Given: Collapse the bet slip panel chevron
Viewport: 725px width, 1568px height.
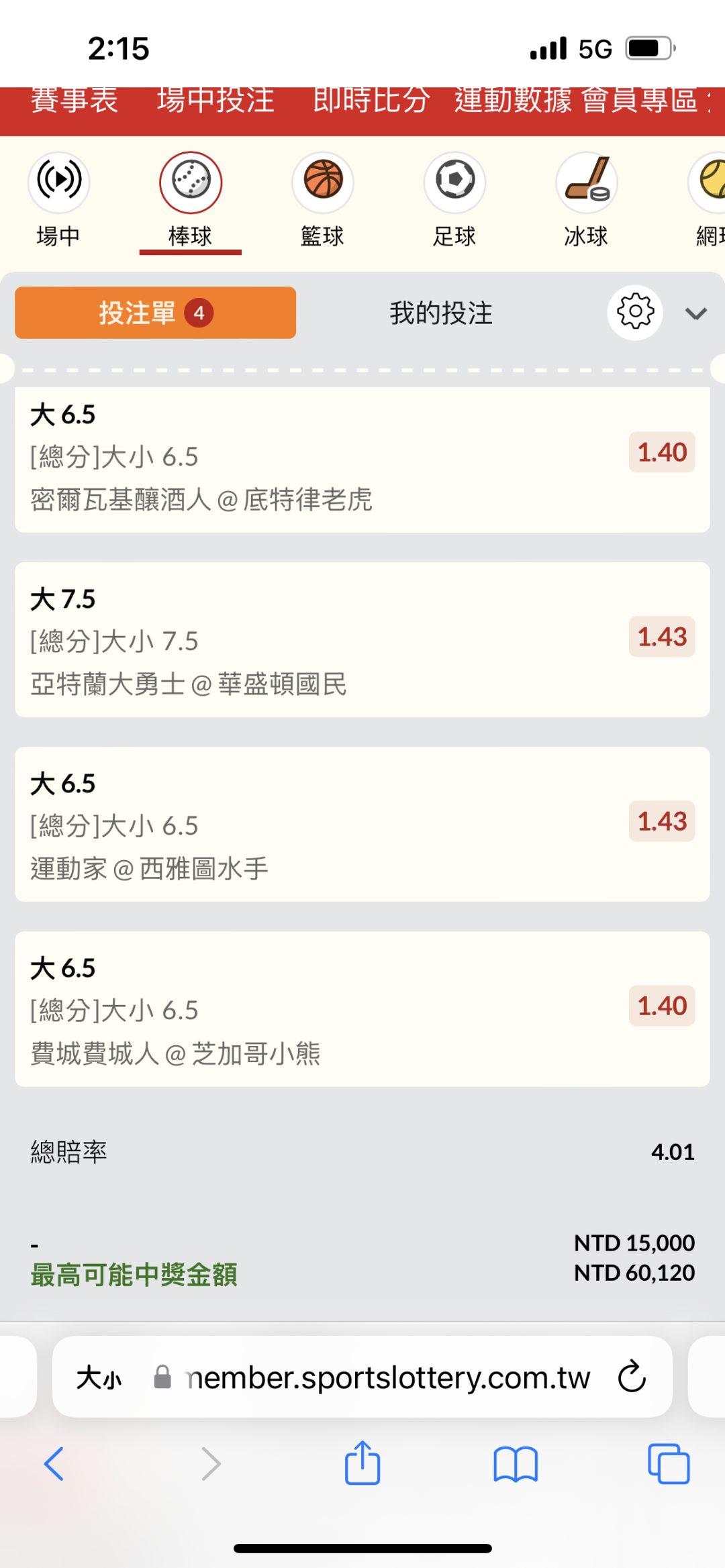Looking at the screenshot, I should (x=696, y=313).
